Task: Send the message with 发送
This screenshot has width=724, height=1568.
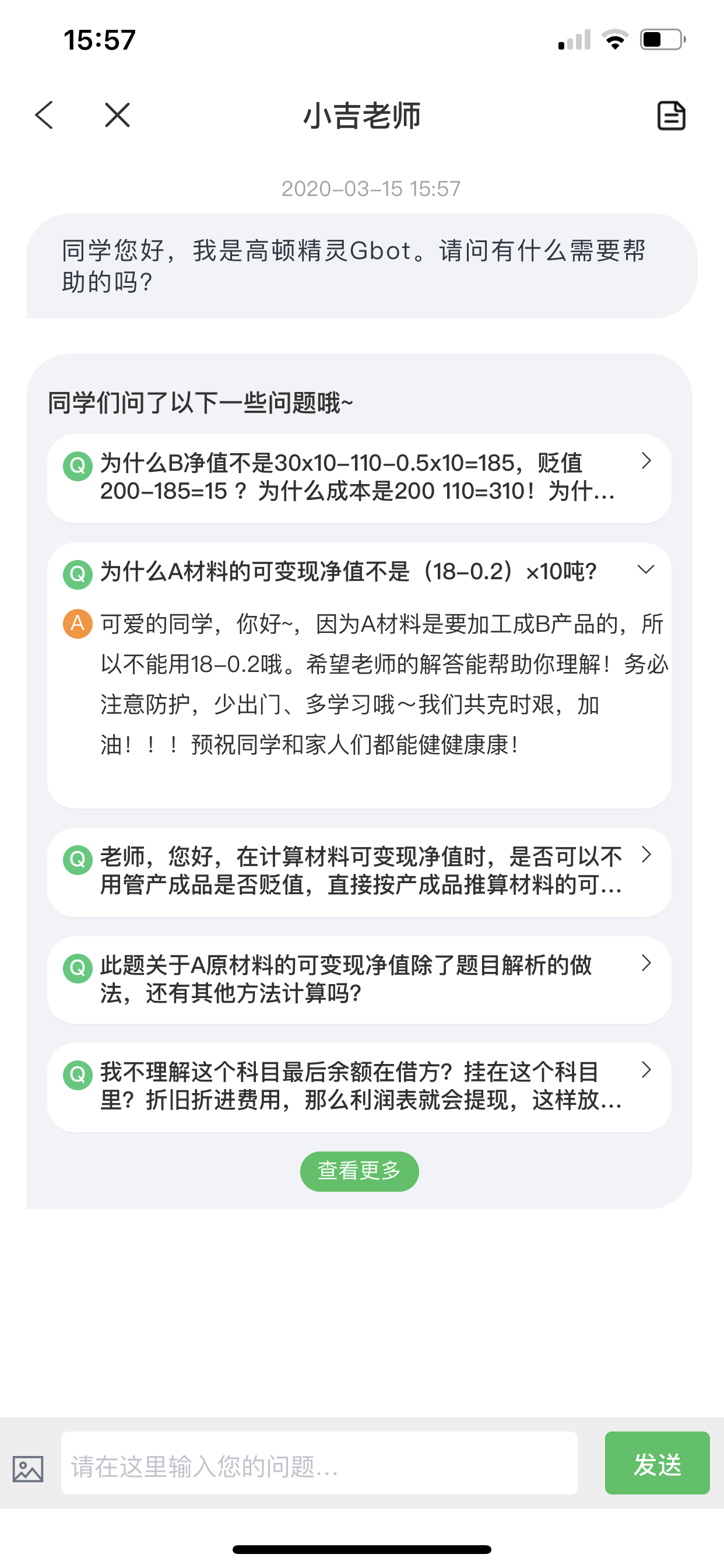Action: click(x=656, y=1462)
